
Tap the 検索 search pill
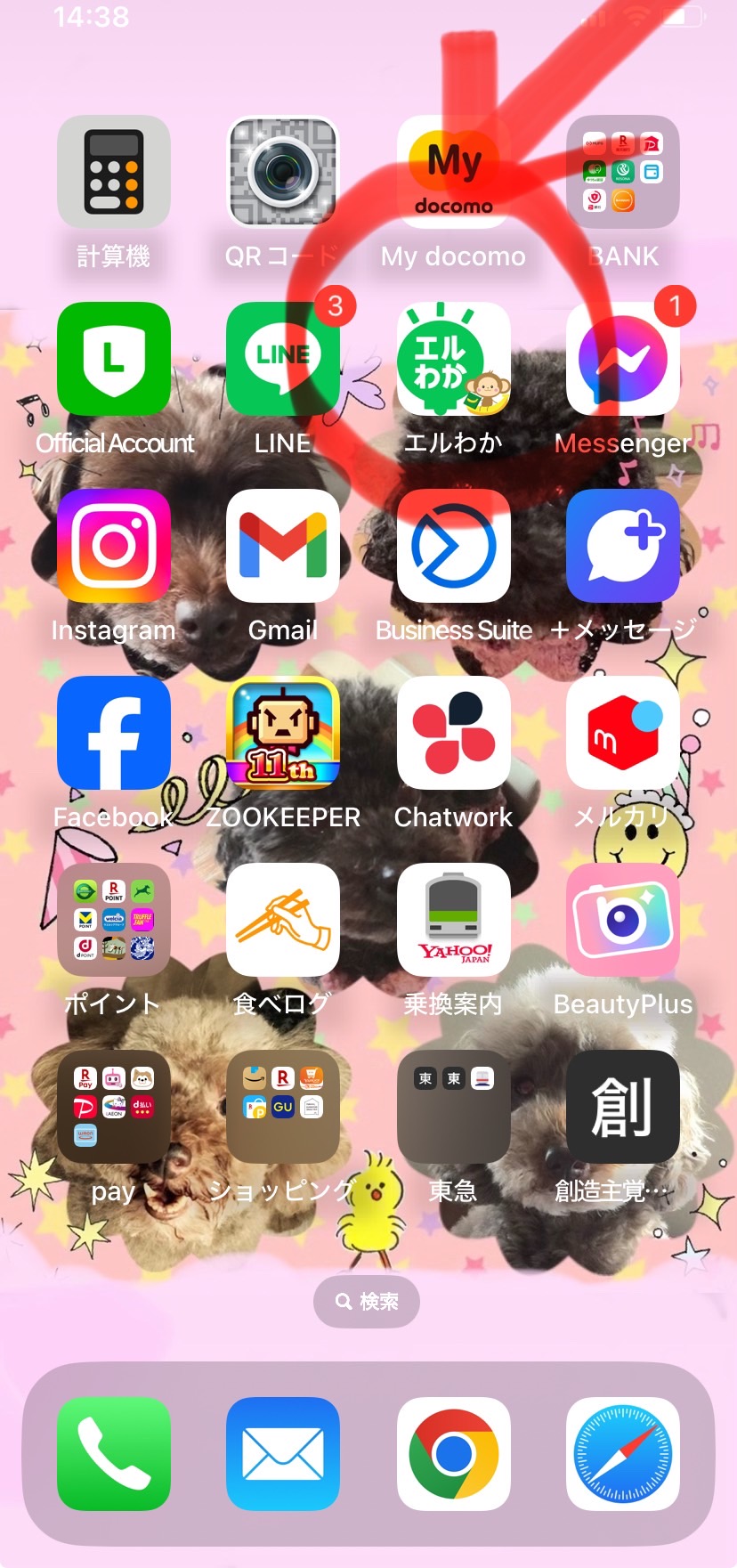[x=367, y=1302]
